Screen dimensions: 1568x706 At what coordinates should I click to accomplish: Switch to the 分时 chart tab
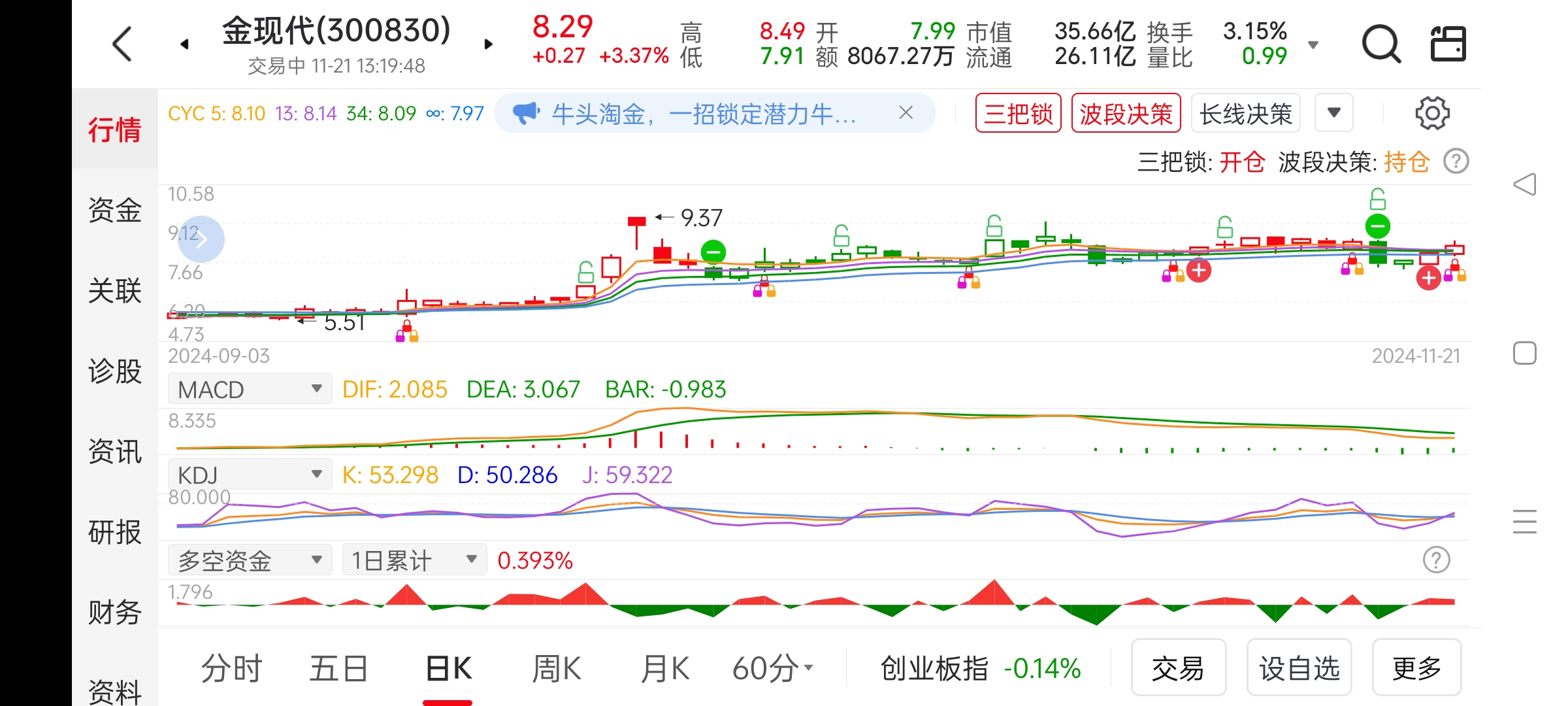pyautogui.click(x=231, y=669)
